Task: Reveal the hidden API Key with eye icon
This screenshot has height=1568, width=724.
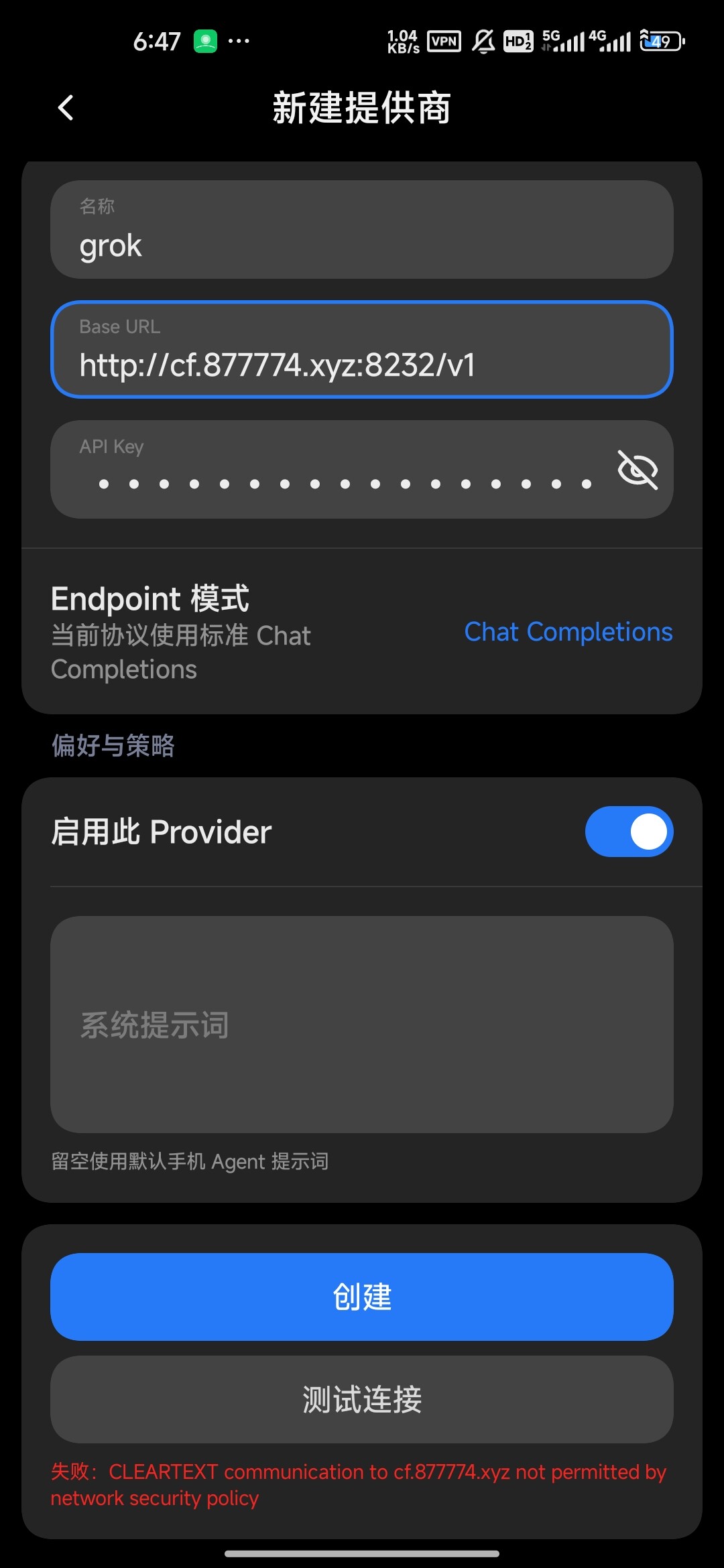Action: (638, 470)
